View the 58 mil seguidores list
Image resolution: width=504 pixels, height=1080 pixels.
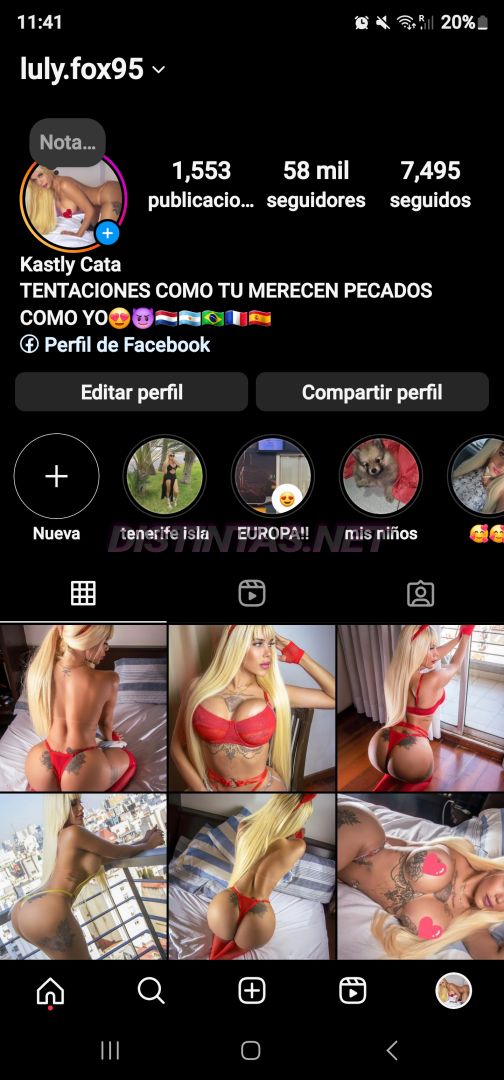[316, 184]
